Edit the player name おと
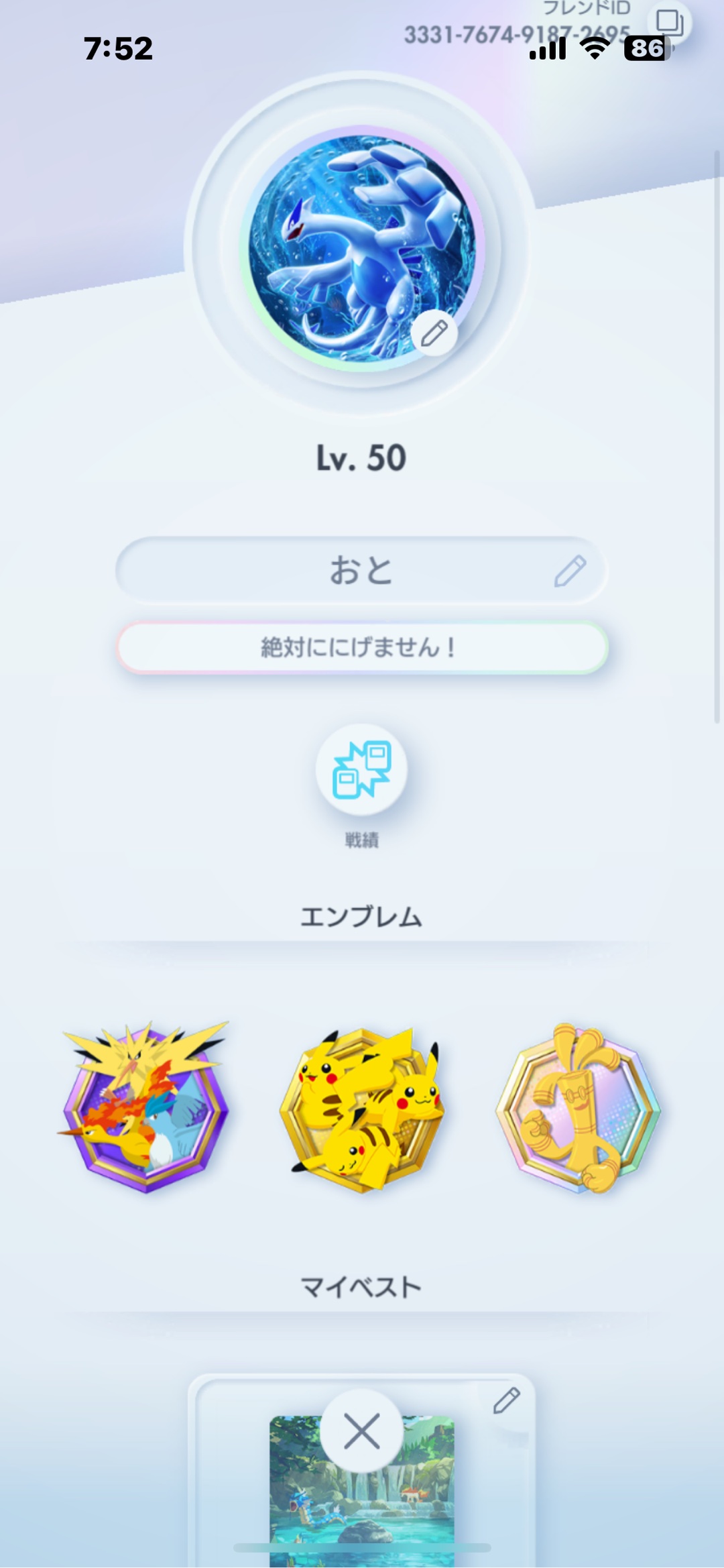Image resolution: width=724 pixels, height=1568 pixels. click(x=570, y=571)
